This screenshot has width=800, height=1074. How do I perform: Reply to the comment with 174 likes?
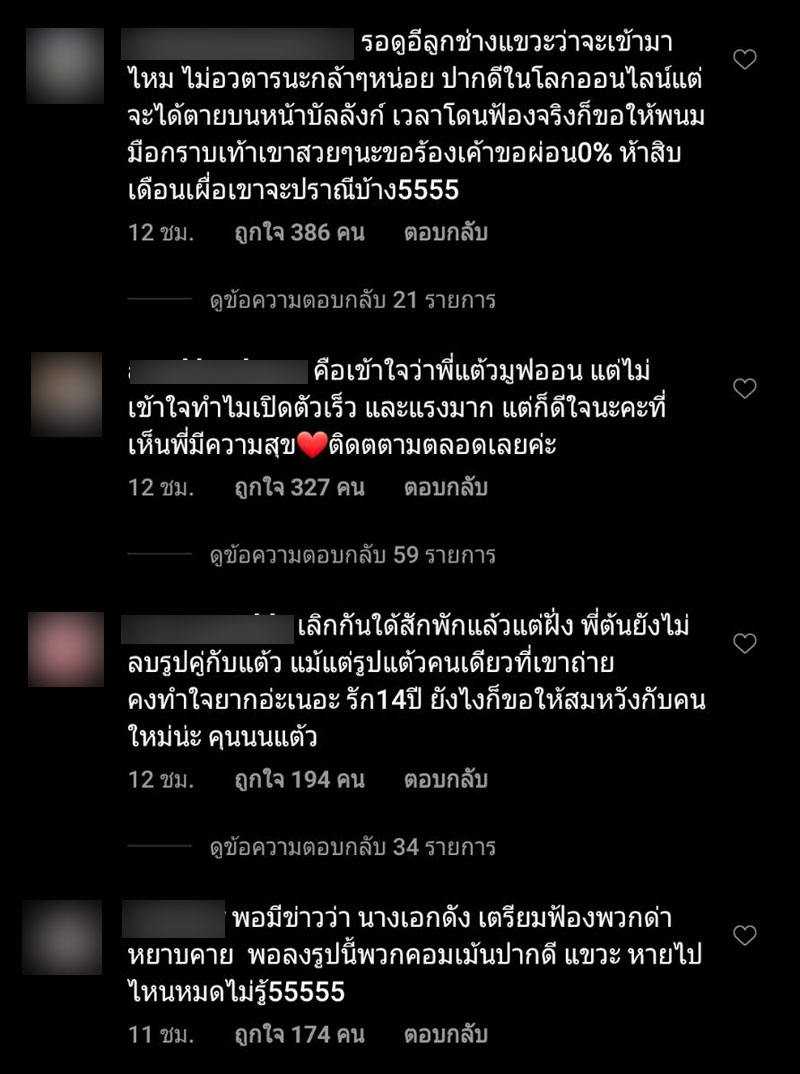(445, 1034)
